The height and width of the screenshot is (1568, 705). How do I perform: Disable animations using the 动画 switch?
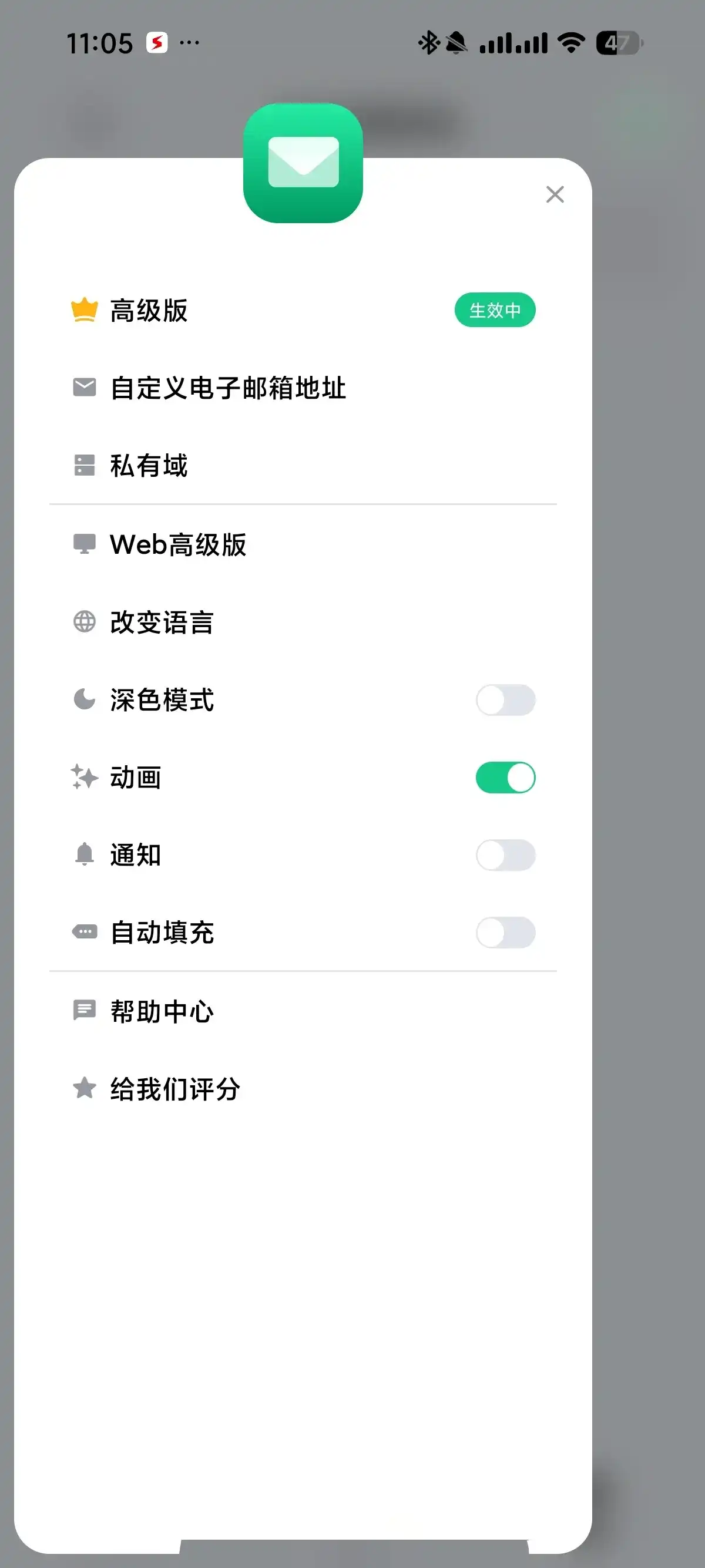coord(506,778)
